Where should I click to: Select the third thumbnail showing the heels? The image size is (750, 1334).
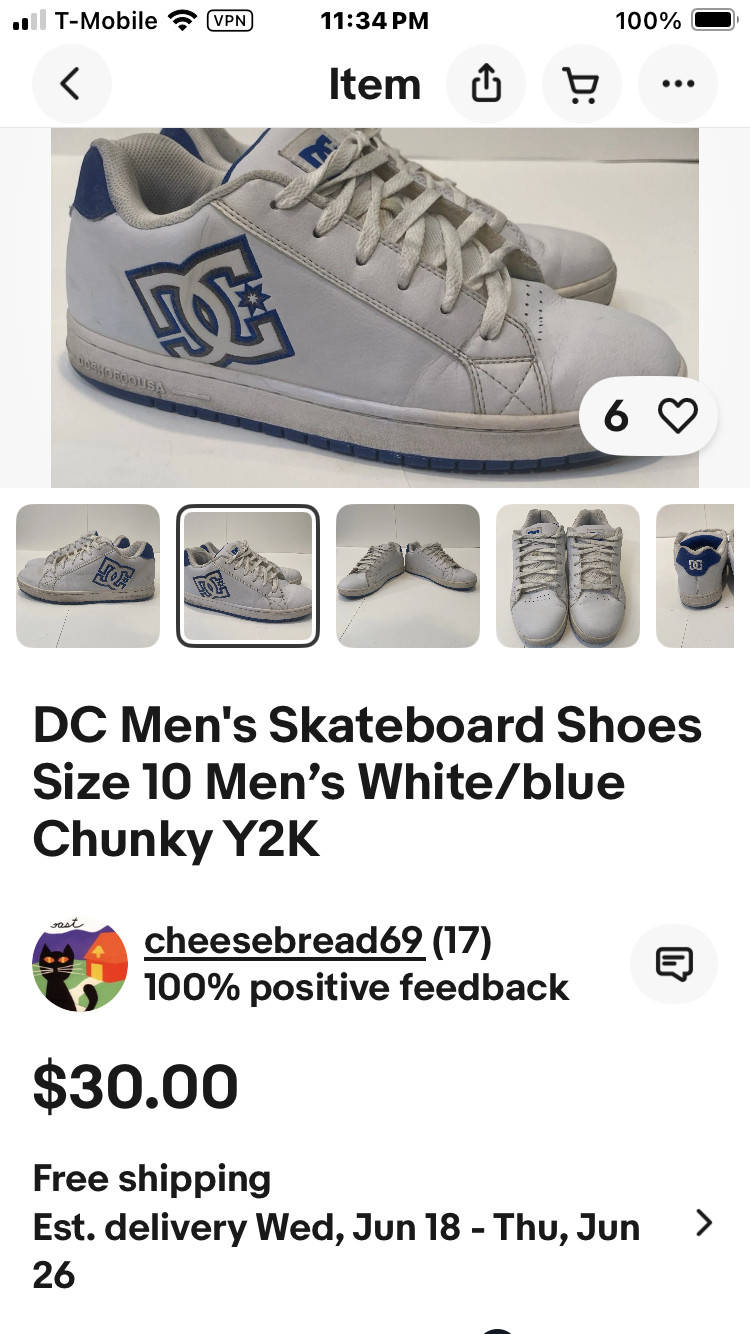[408, 576]
